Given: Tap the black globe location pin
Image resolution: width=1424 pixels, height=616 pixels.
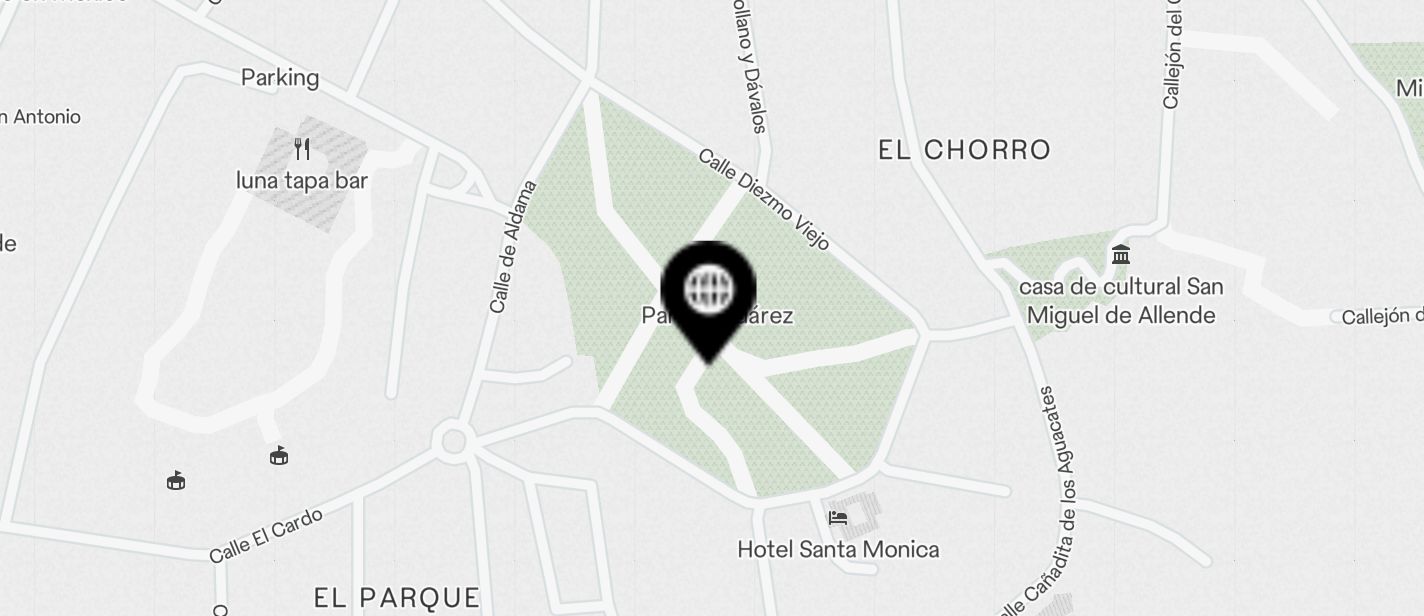Looking at the screenshot, I should [x=708, y=292].
